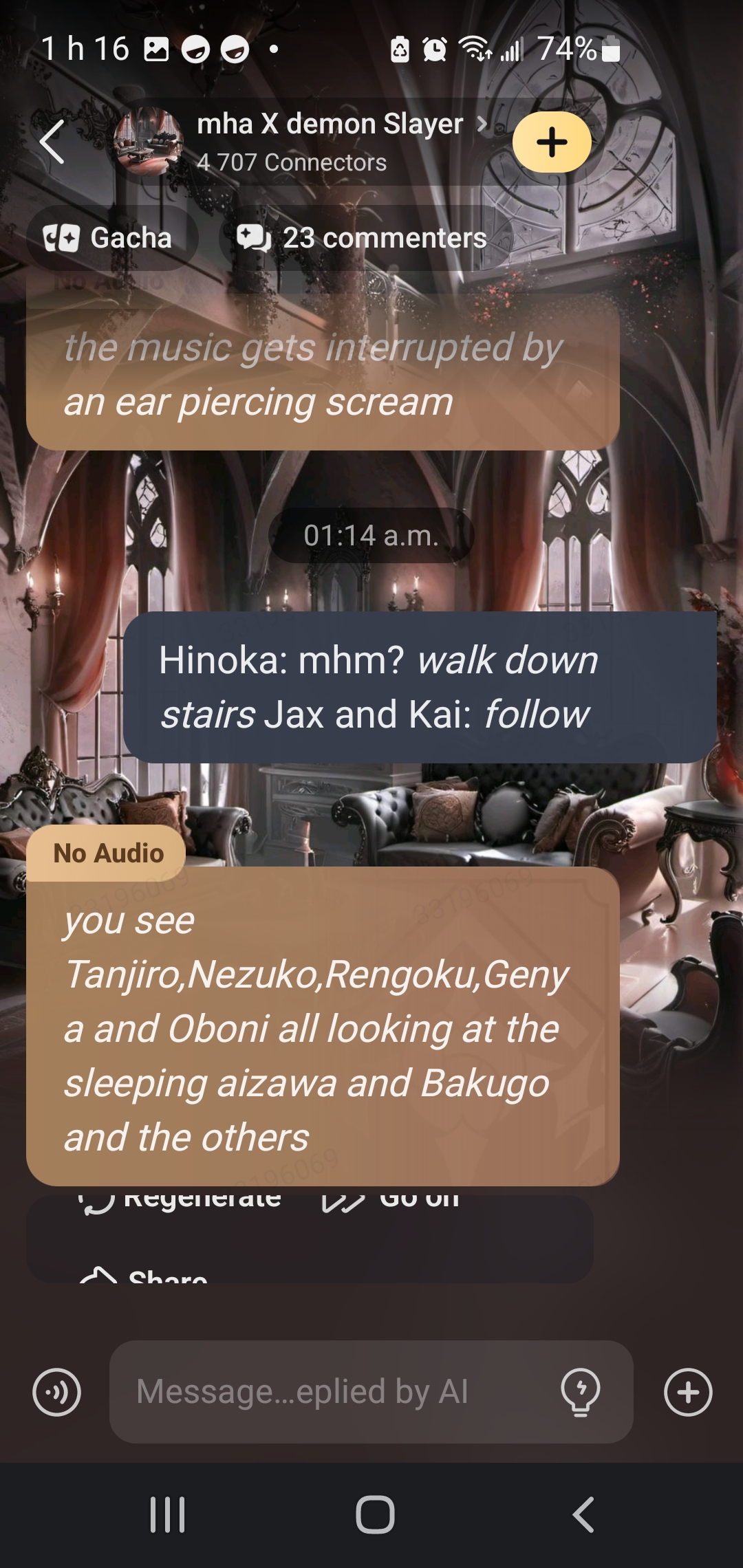Tap Go on to continue story
The width and height of the screenshot is (743, 1568).
[x=392, y=1200]
